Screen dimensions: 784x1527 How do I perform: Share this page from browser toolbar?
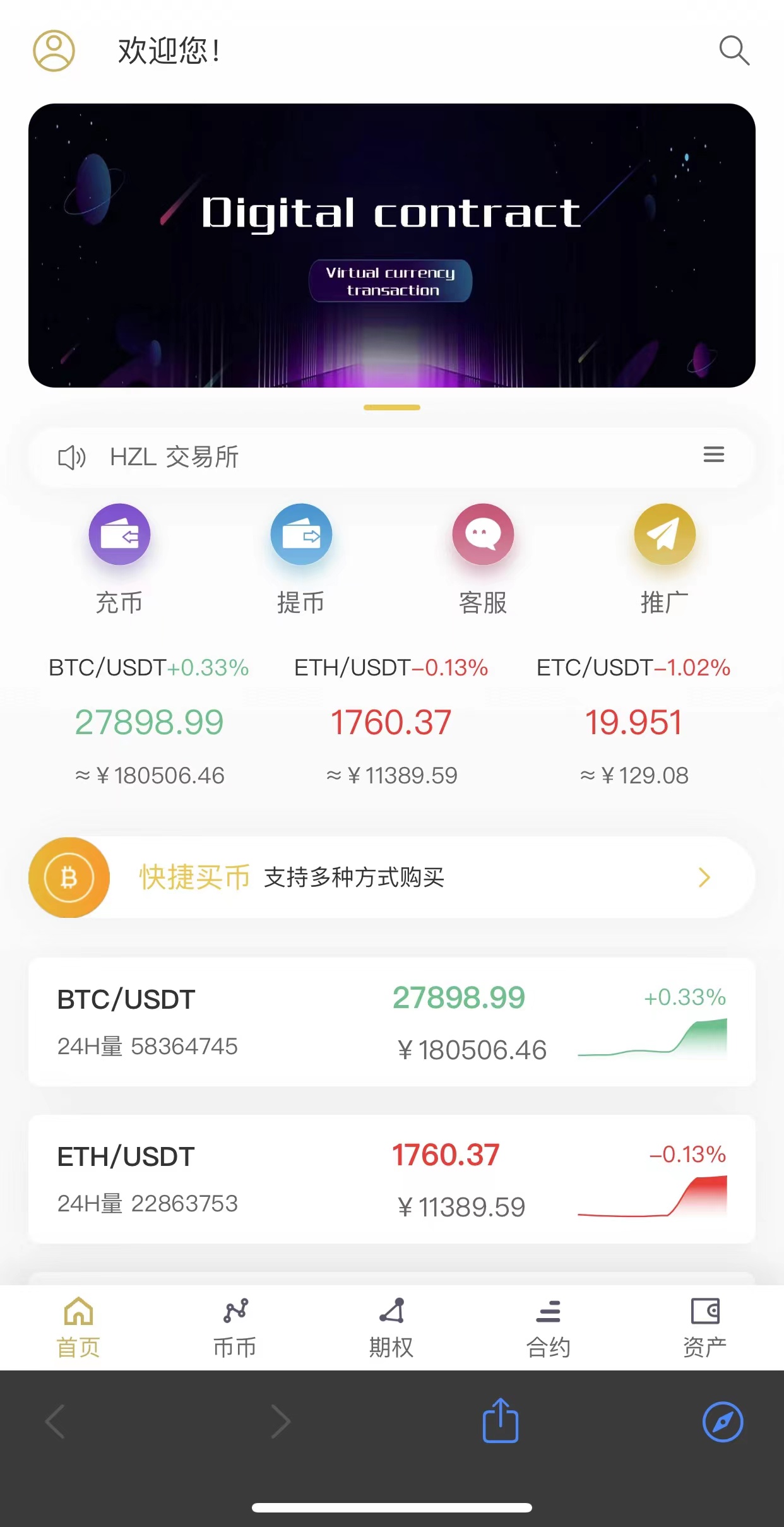(x=501, y=1421)
